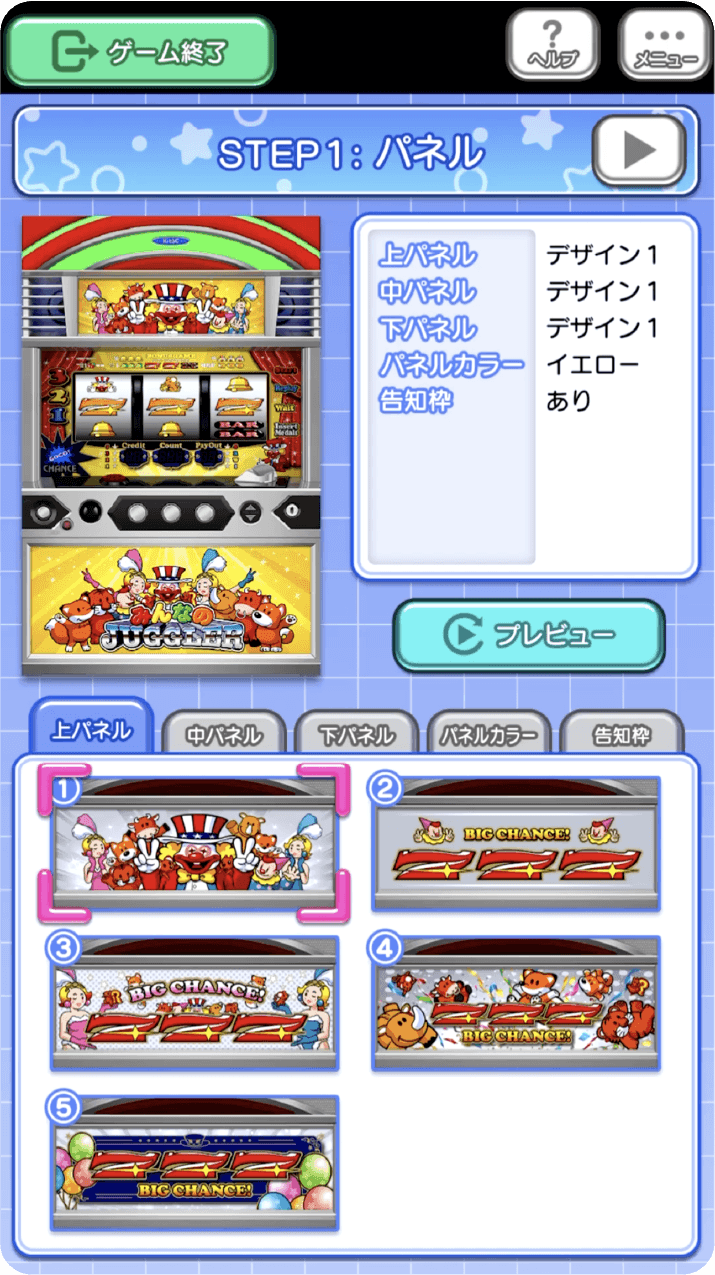Select panel design 1 with characters

(x=195, y=842)
